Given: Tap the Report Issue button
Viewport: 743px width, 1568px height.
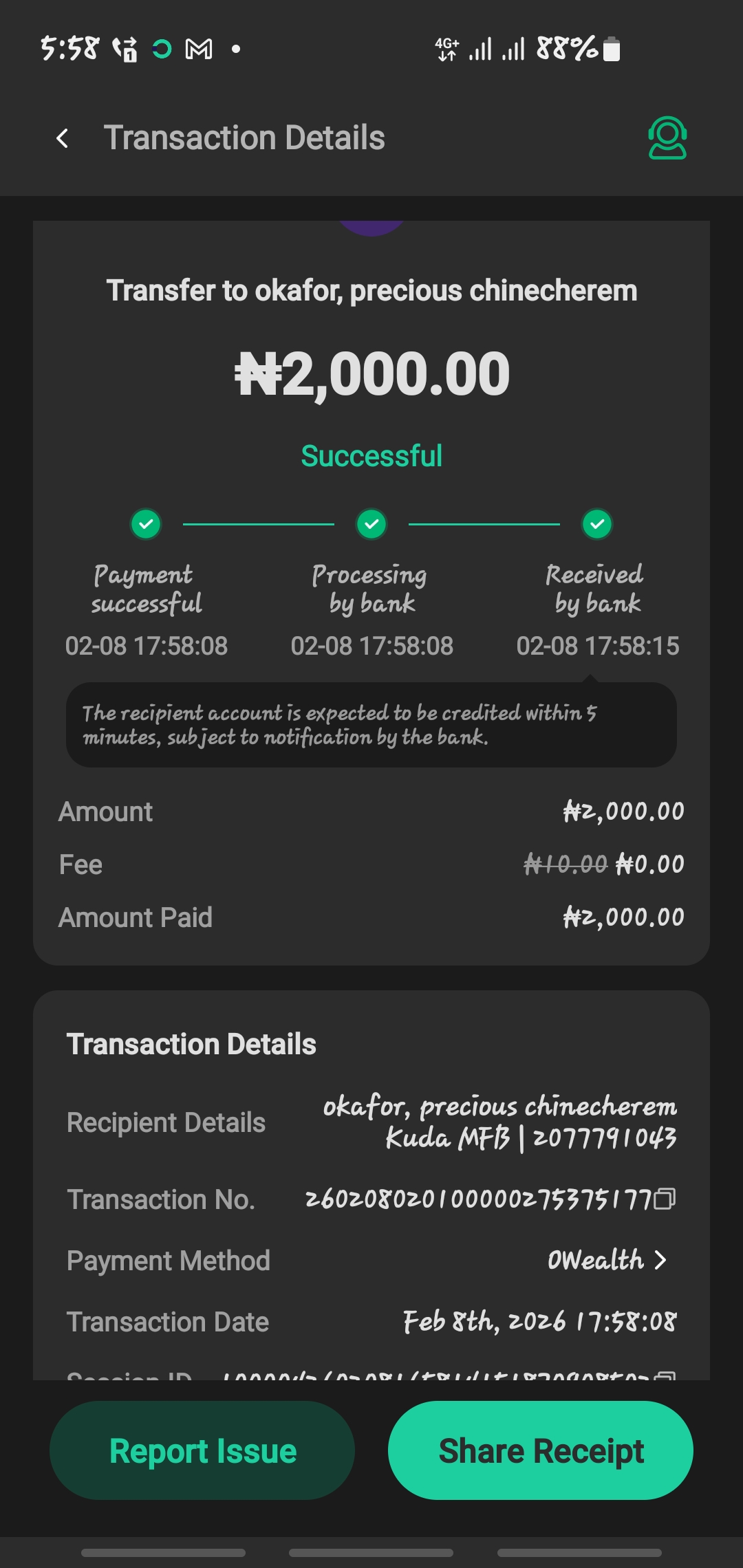Looking at the screenshot, I should click(202, 1451).
